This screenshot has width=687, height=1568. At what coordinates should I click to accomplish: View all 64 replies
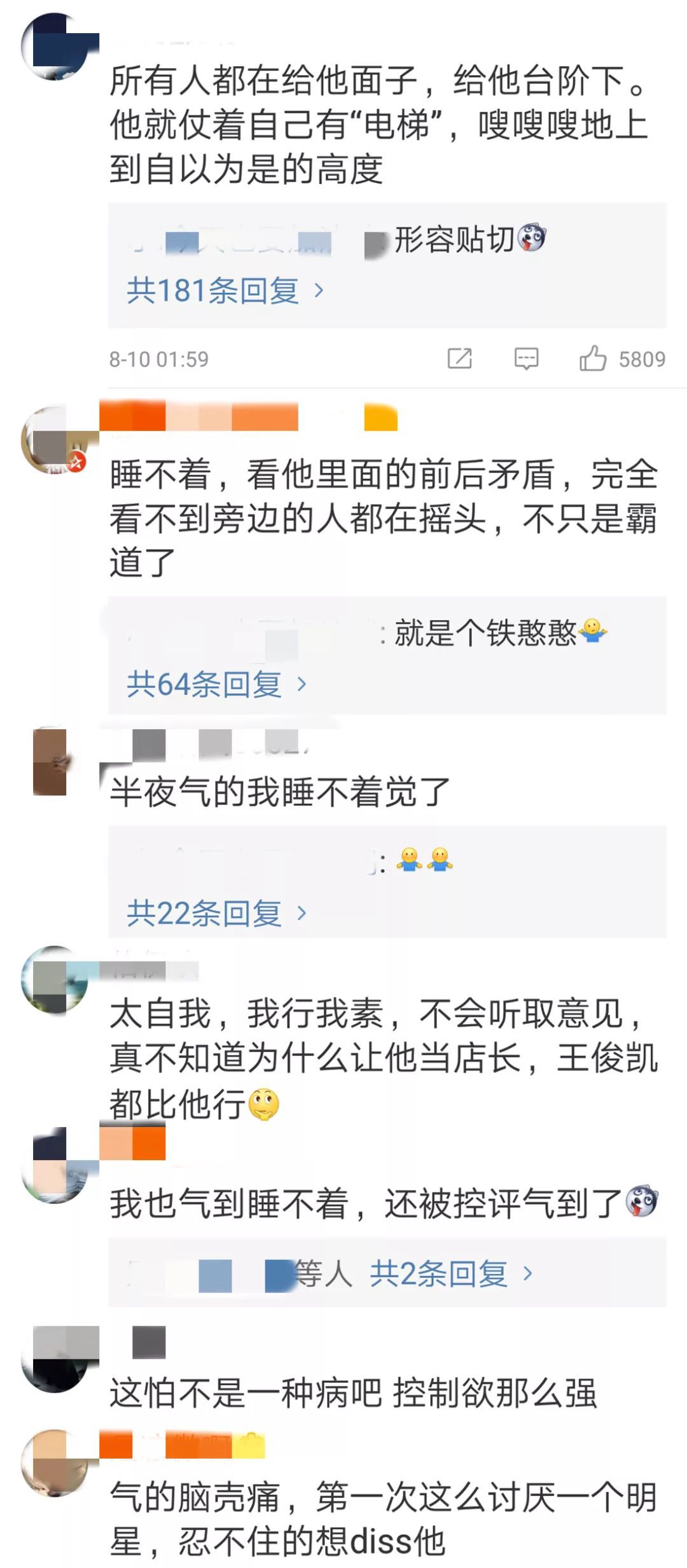216,685
